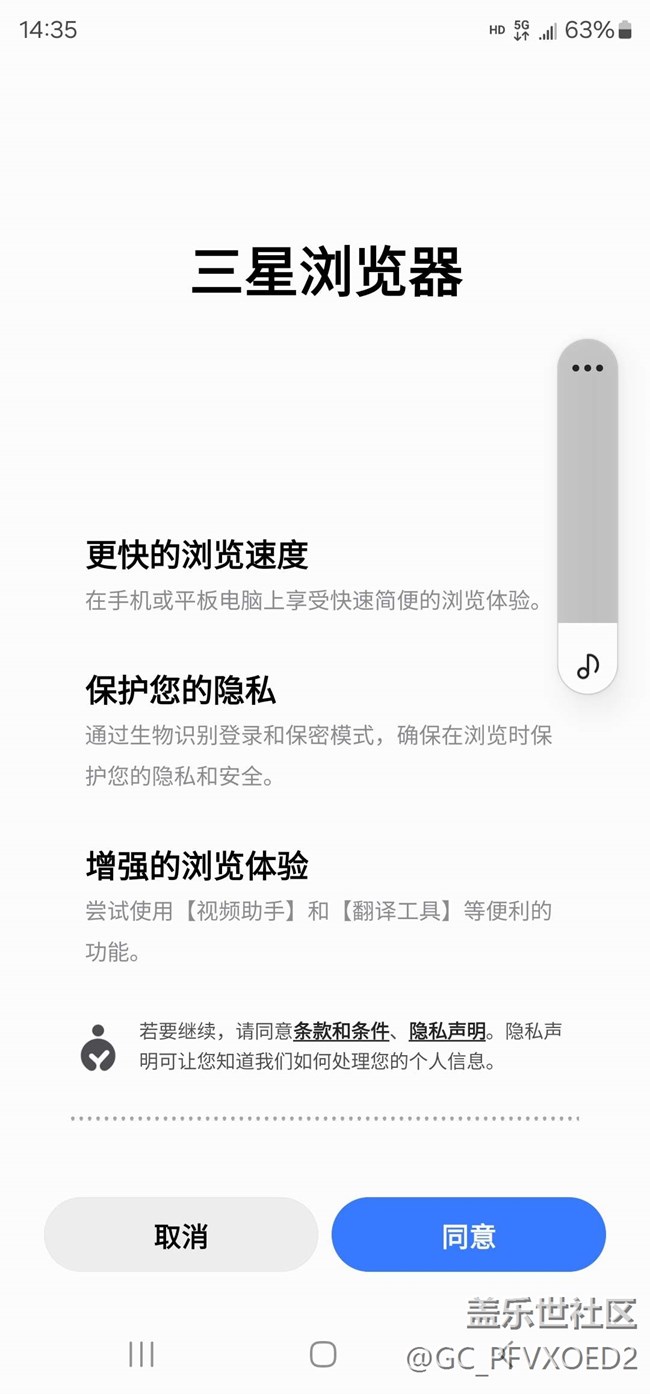Open the volume panel's three-dot menu
The image size is (650, 1394).
pos(587,368)
